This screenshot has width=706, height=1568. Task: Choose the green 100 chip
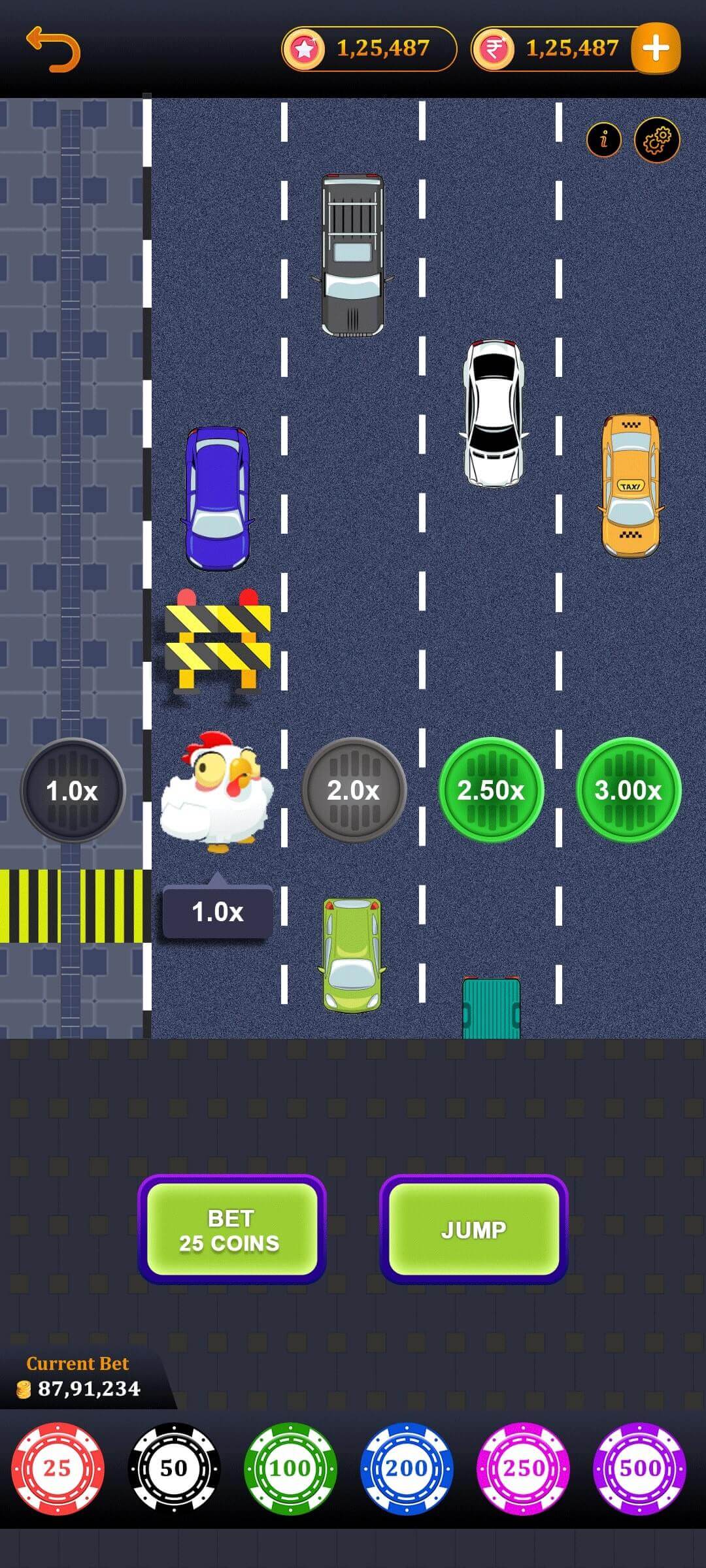(290, 1468)
